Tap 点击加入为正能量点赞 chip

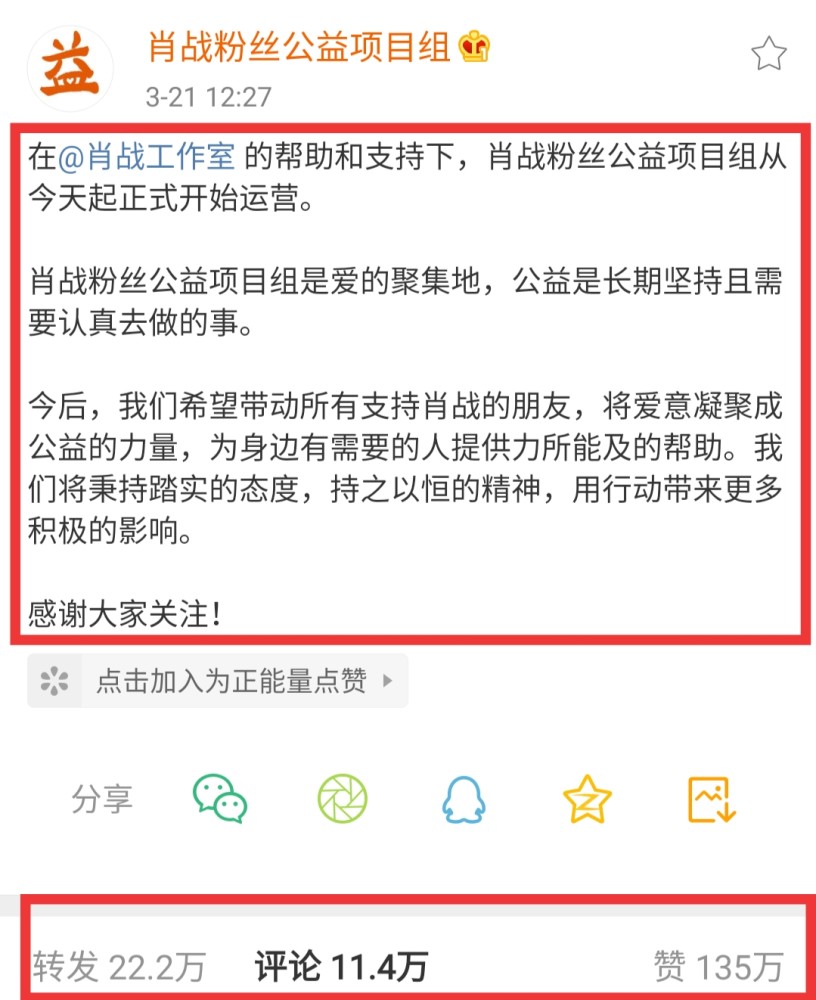[x=218, y=681]
